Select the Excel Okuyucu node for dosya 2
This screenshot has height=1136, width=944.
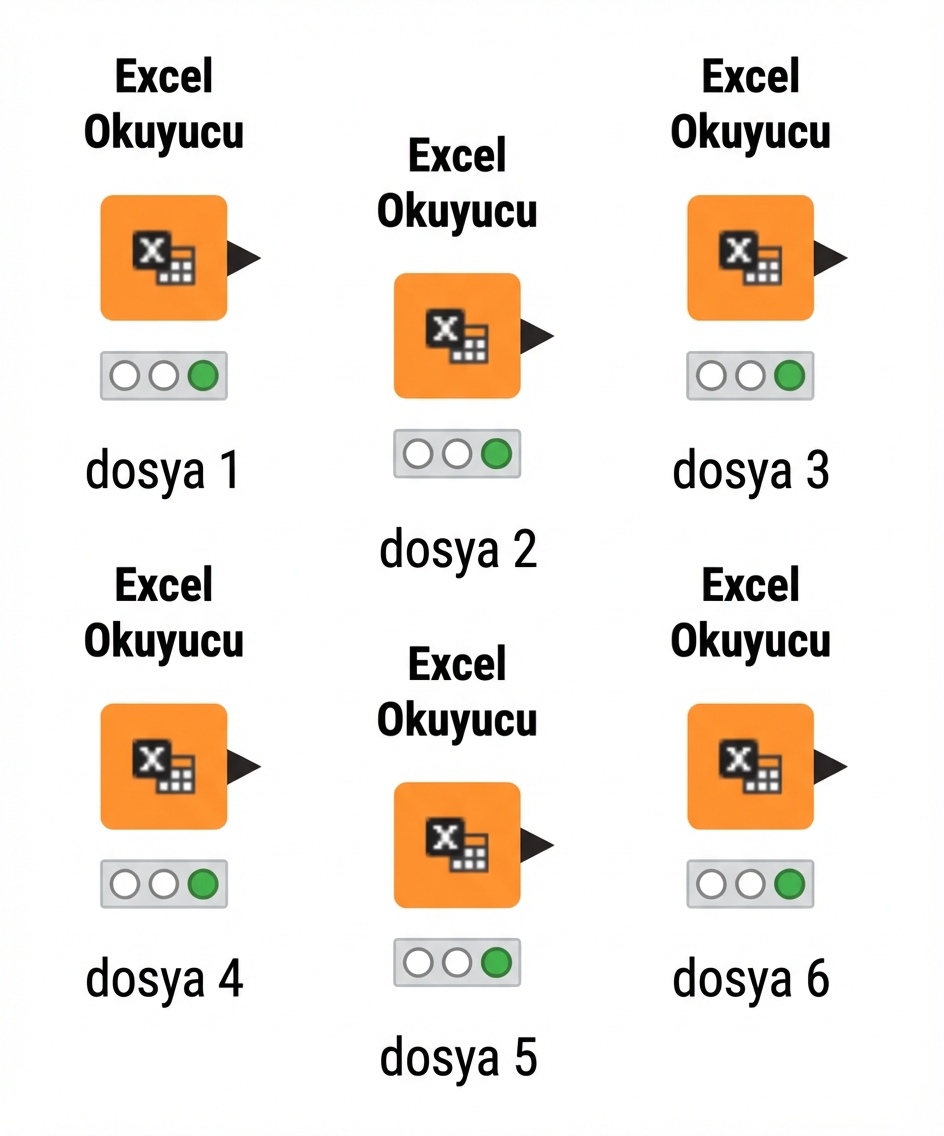point(457,336)
